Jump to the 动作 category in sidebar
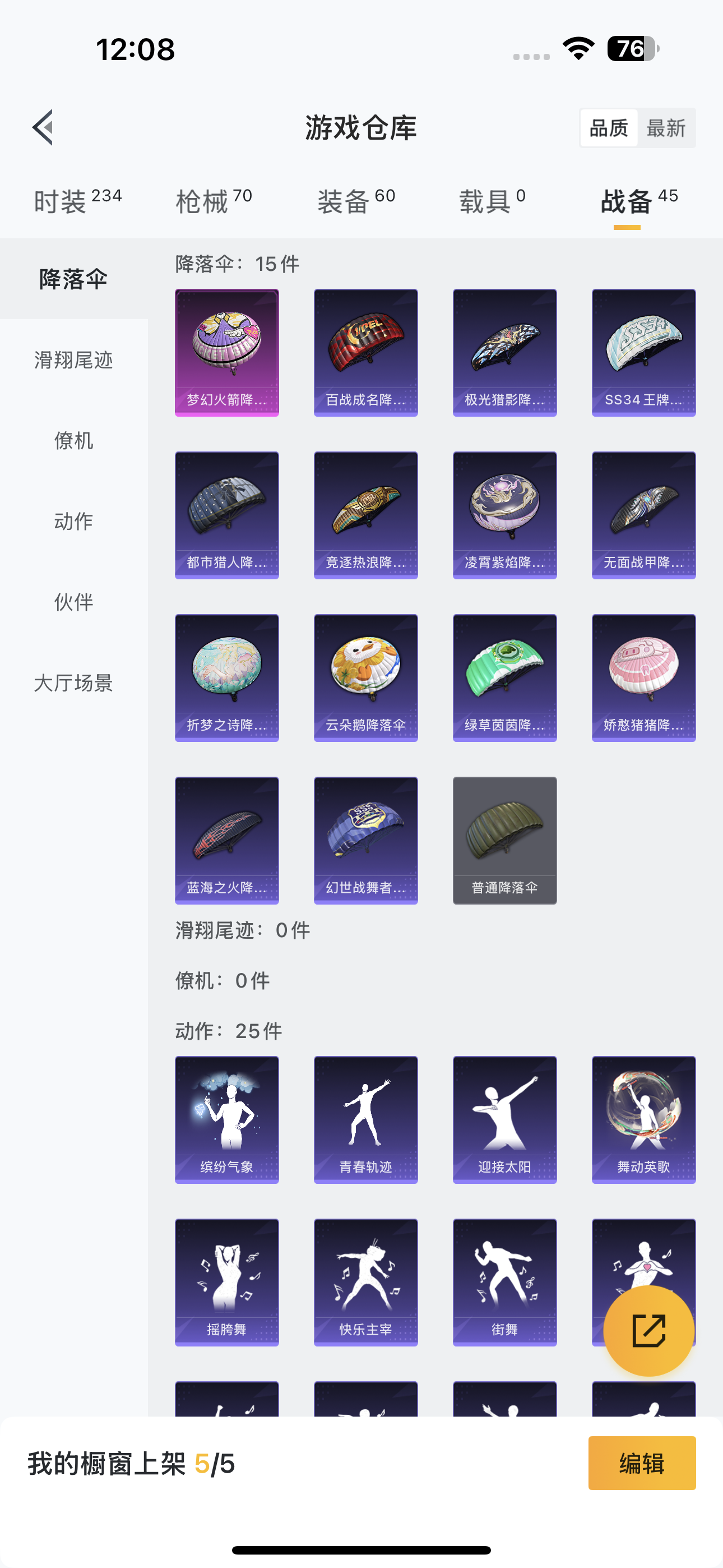This screenshot has height=1568, width=723. tap(73, 521)
